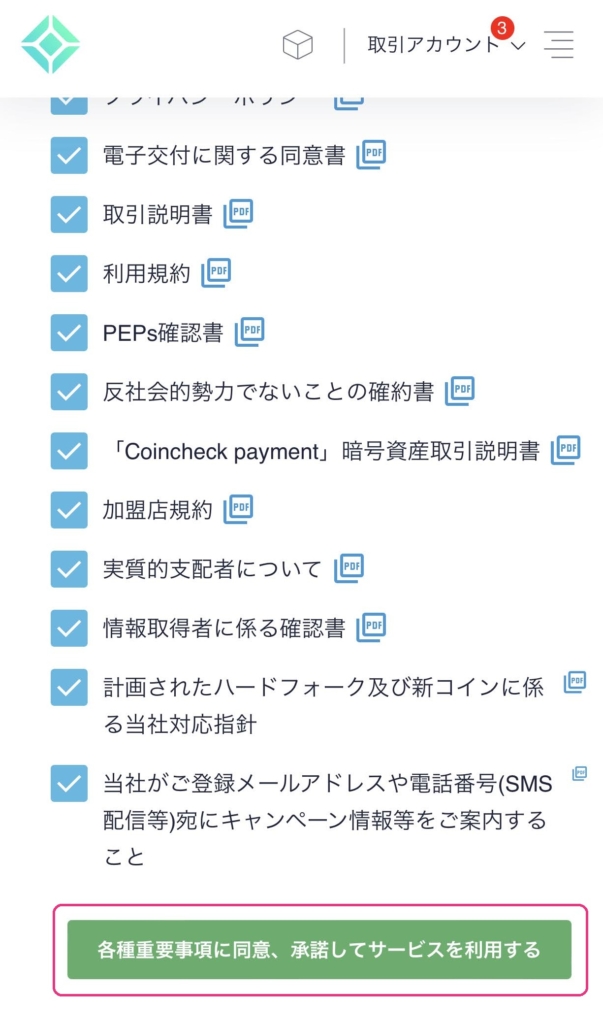Uncheck the 利用規約 checkbox
Image resolution: width=603 pixels, height=1024 pixels.
pyautogui.click(x=69, y=273)
